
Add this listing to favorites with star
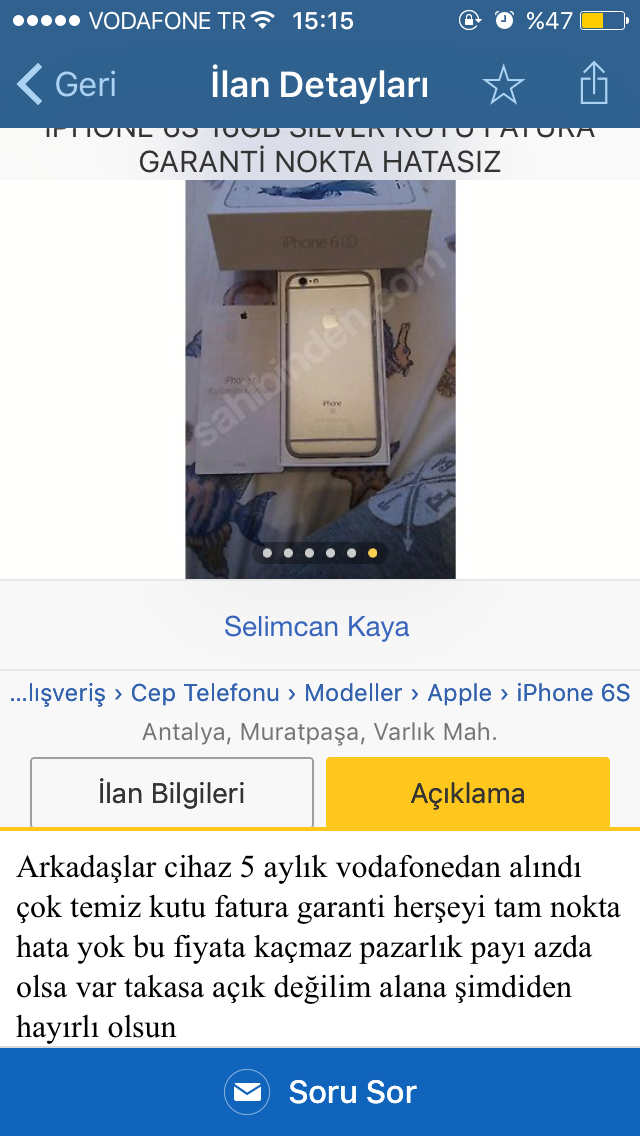503,85
